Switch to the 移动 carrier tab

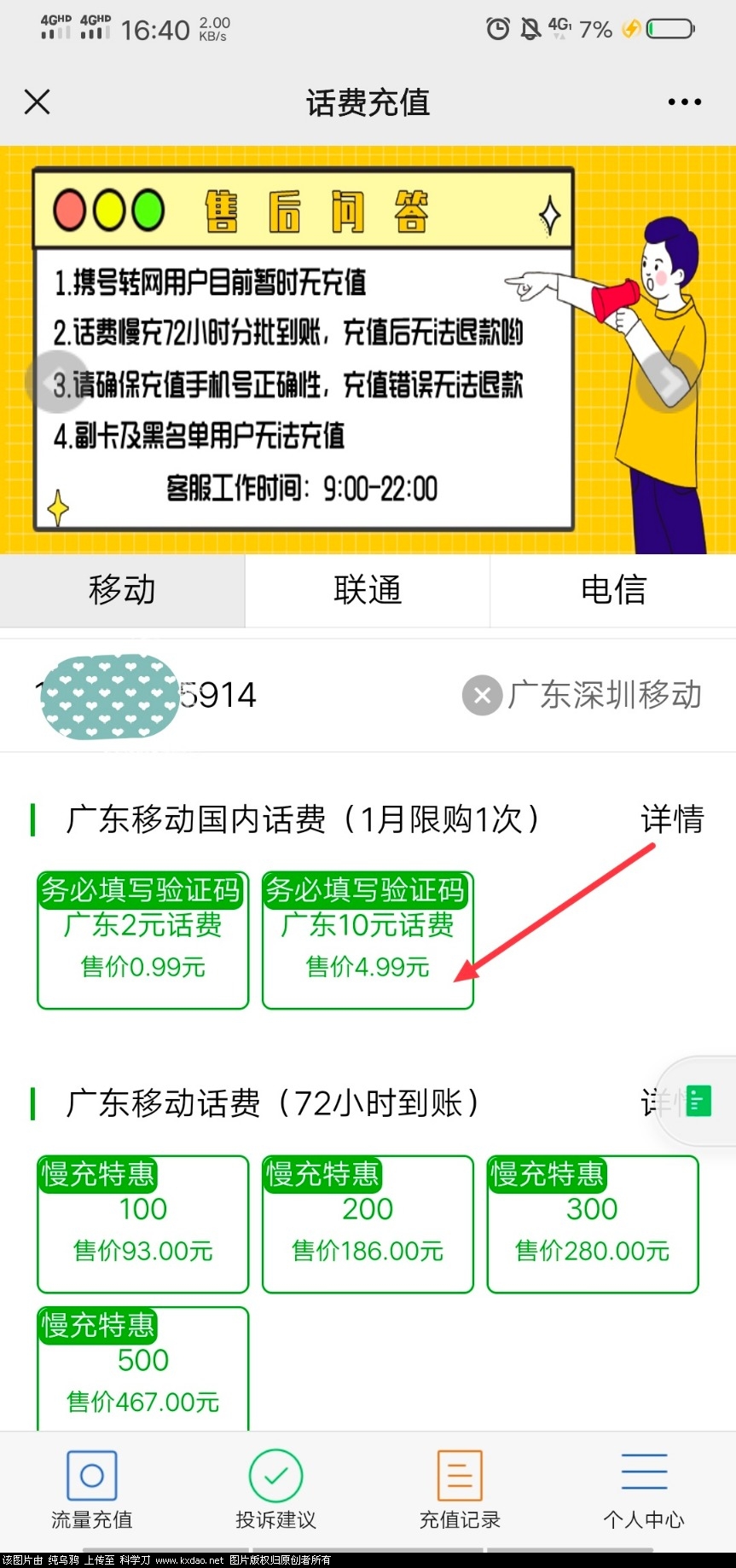click(x=122, y=590)
